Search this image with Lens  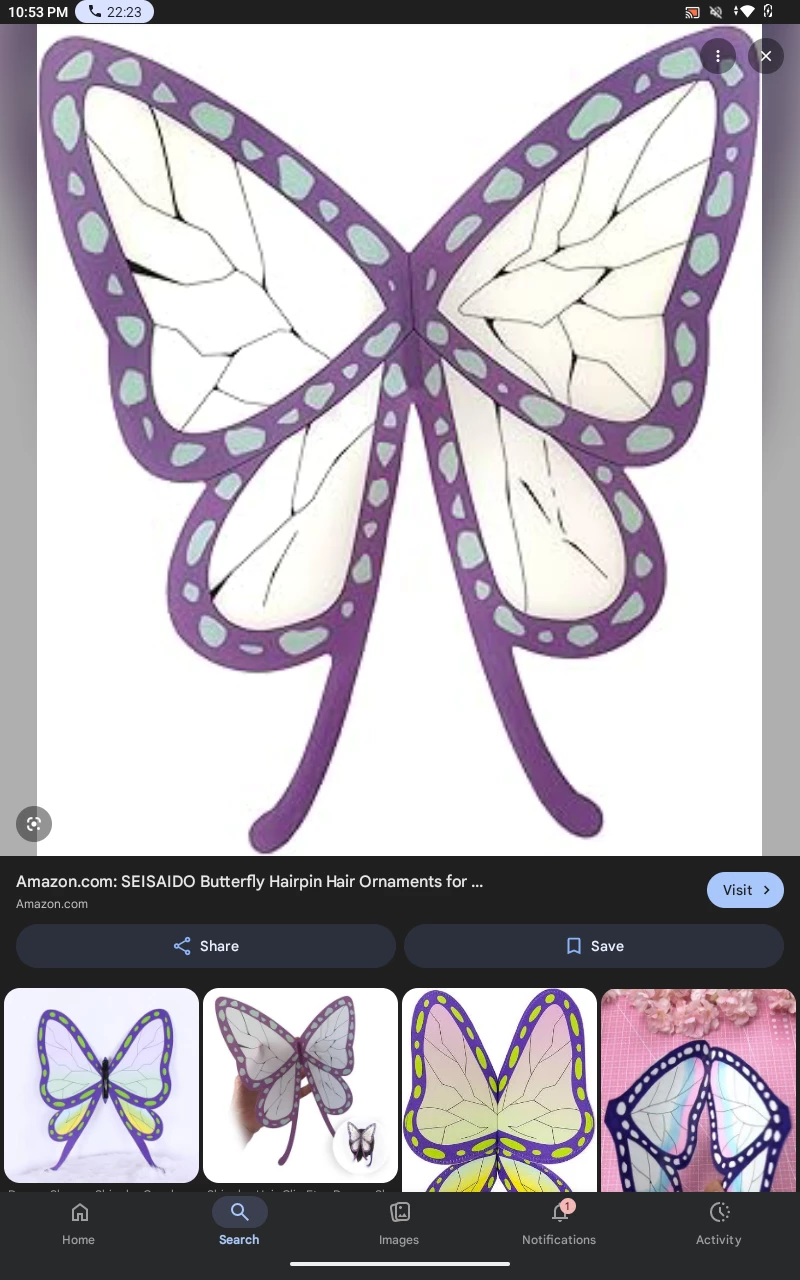[x=34, y=824]
